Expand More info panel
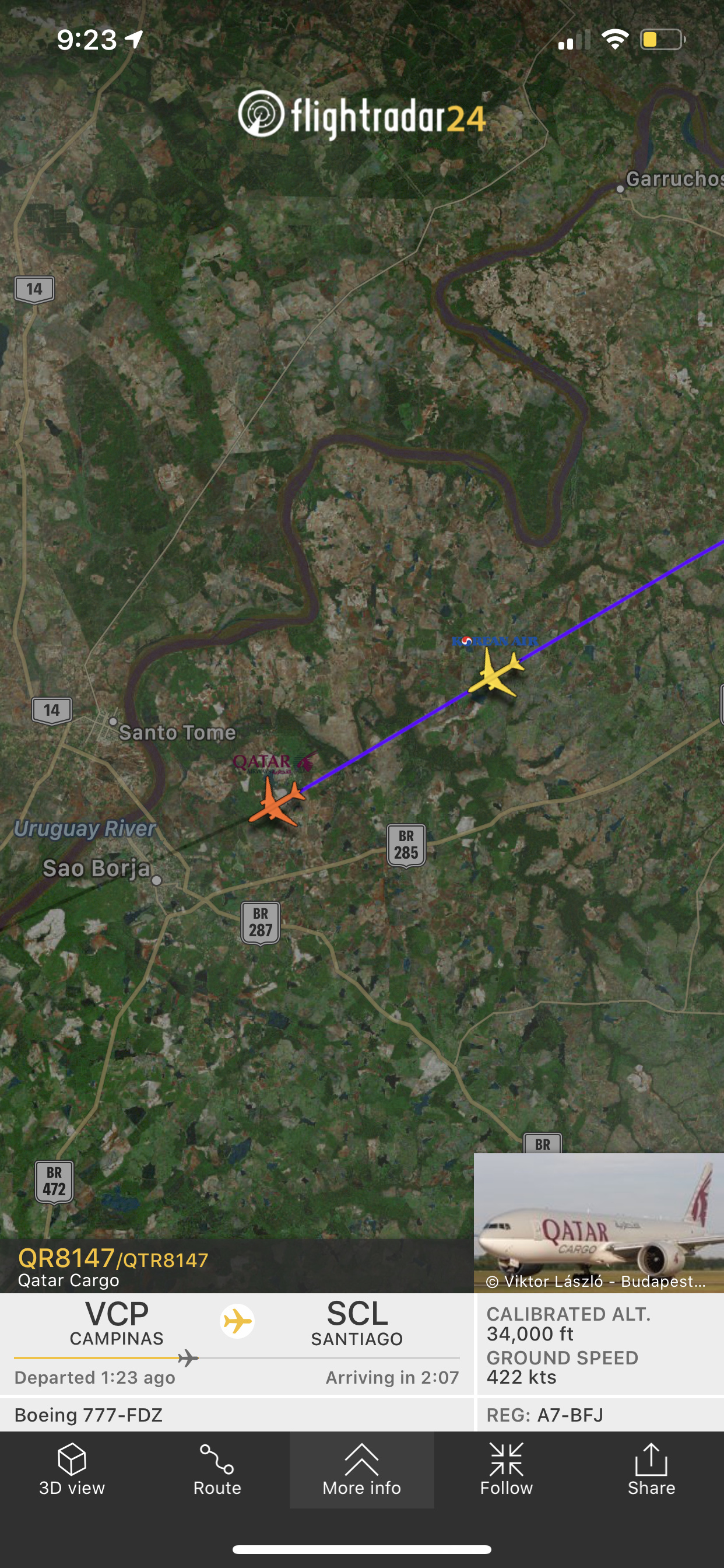Screen dimensions: 724x1568 point(361,1469)
